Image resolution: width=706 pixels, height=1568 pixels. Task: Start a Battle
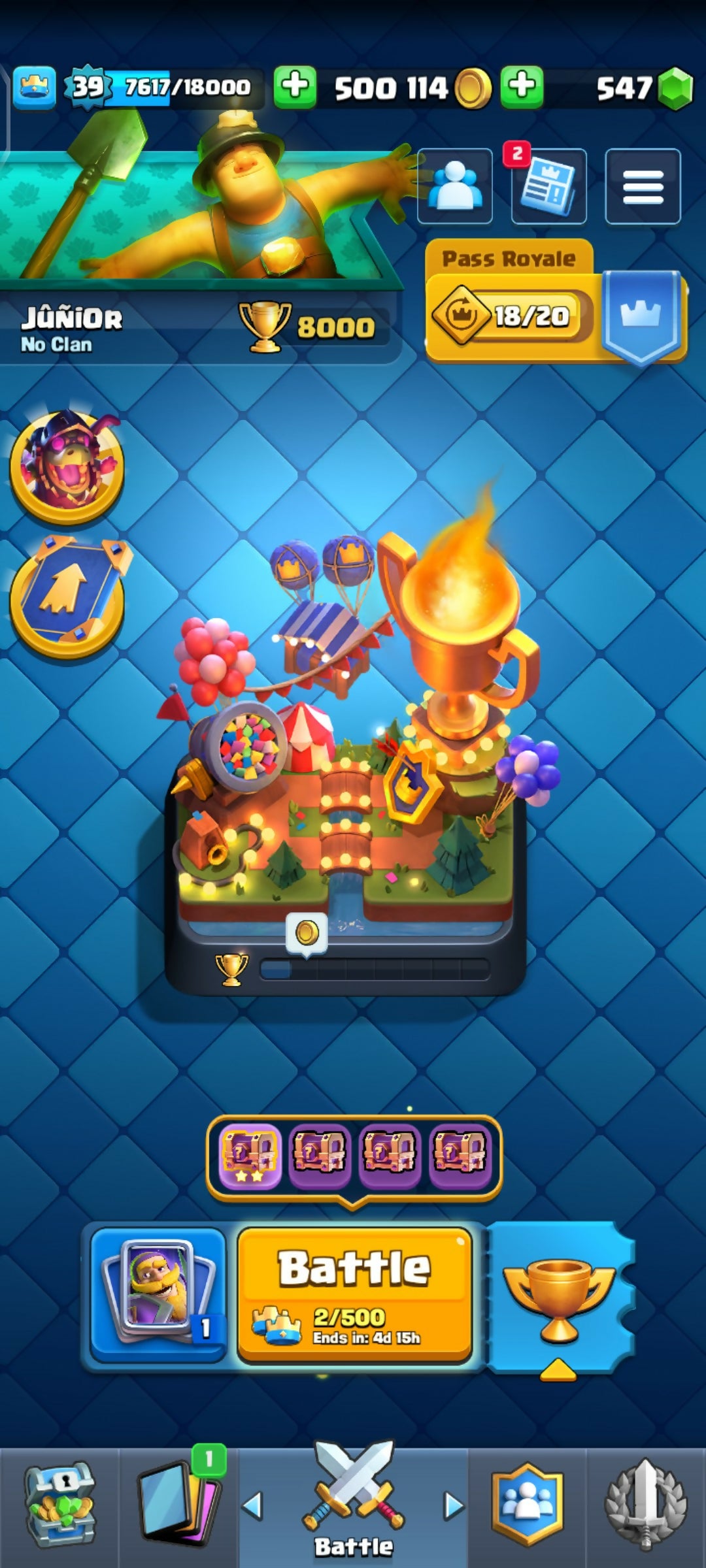(354, 1295)
